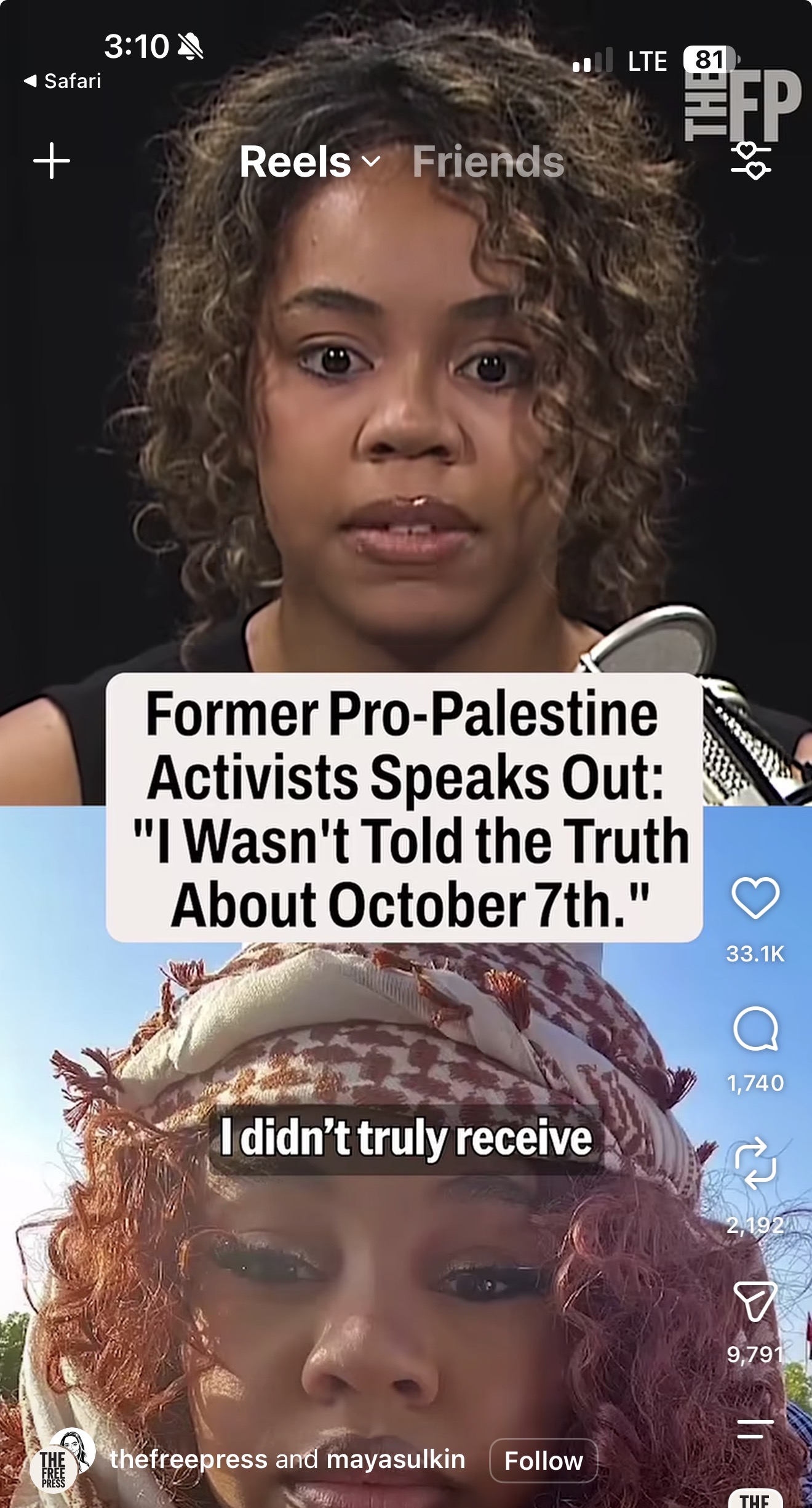Return to Safari

tap(62, 81)
